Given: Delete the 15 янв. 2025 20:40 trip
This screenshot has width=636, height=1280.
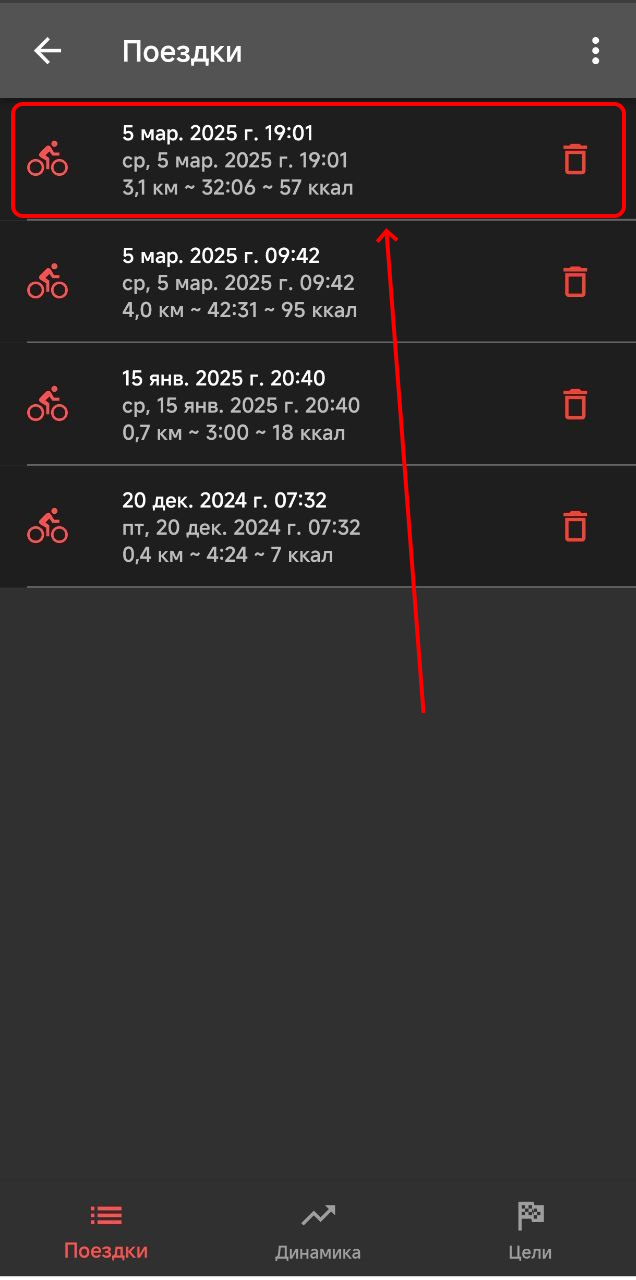Looking at the screenshot, I should [574, 404].
